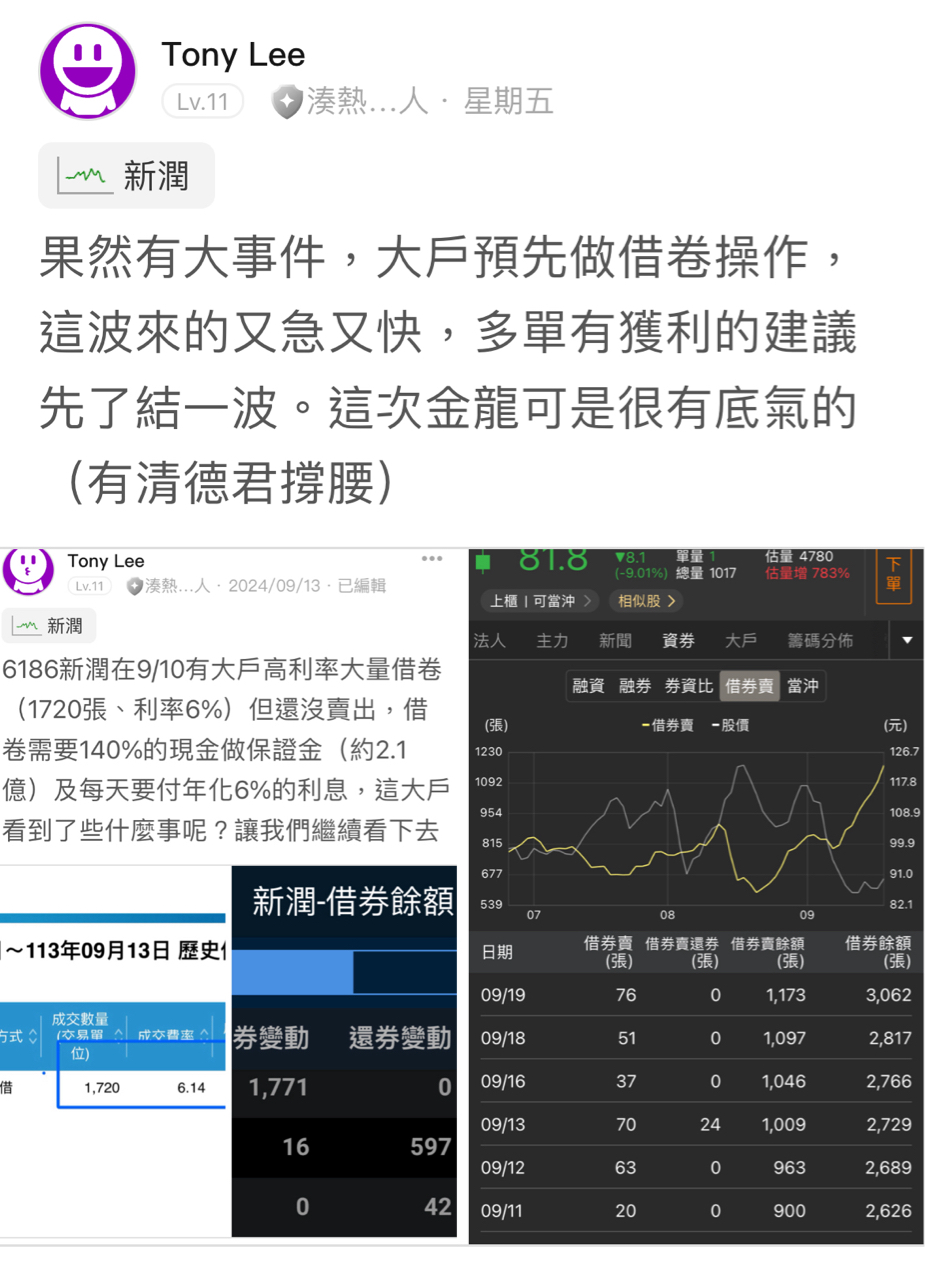Screen dimensions: 925x1280
Task: Open the 新潤 stock tag chip
Action: (x=127, y=176)
